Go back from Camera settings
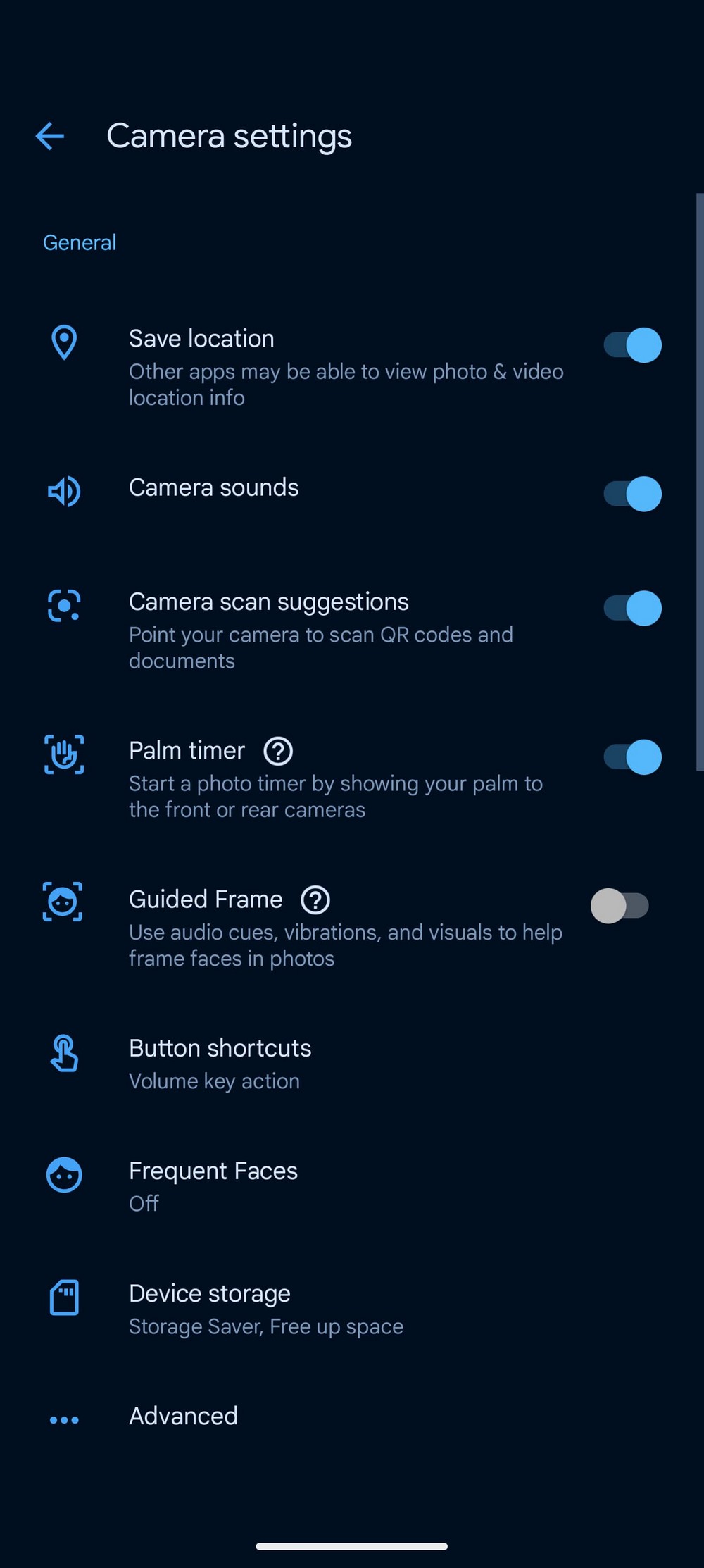Screen dimensions: 704x1568 (50, 136)
